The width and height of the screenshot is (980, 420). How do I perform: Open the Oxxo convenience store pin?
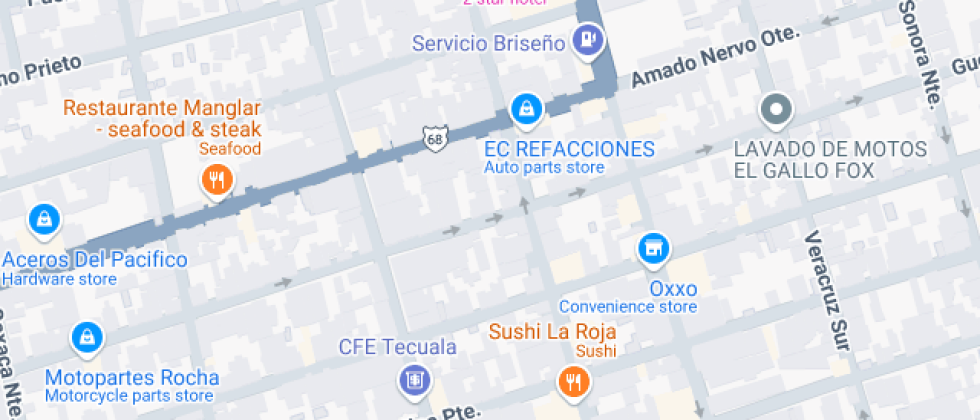tap(653, 249)
